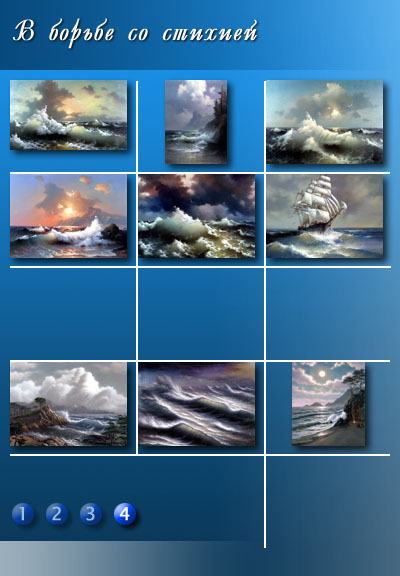Open the sailing ship painting

pos(324,216)
